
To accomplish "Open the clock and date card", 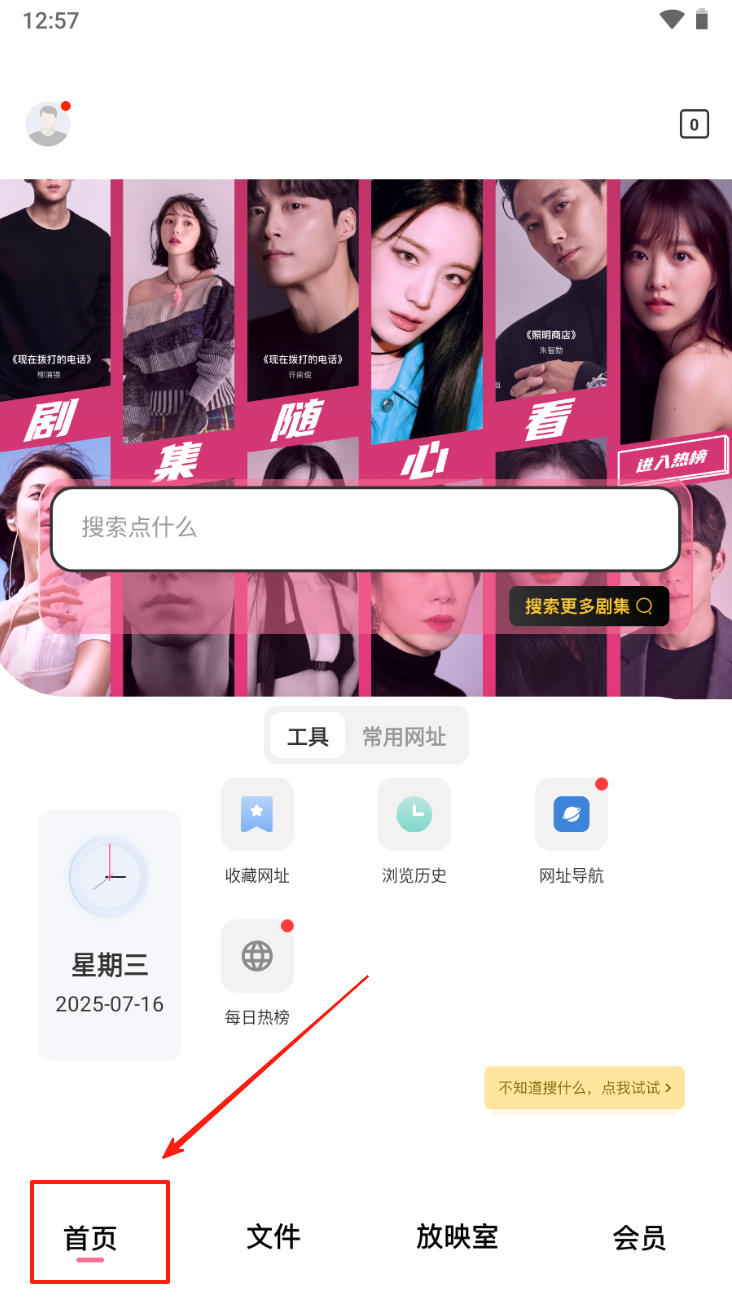I will 109,934.
